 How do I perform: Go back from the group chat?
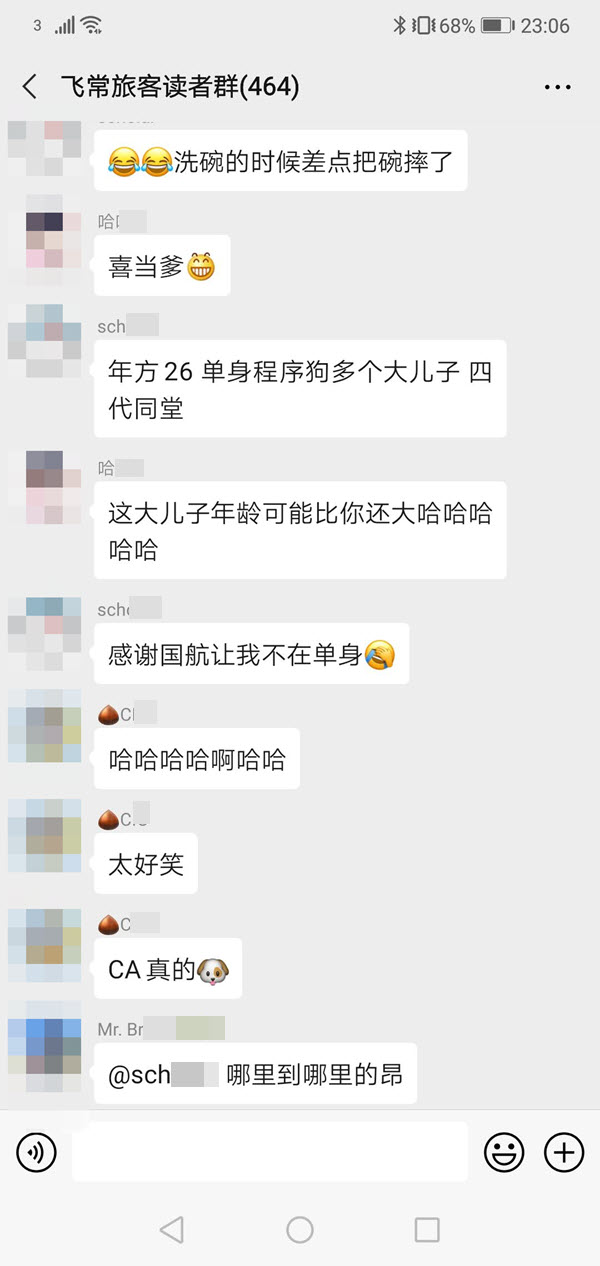click(x=29, y=87)
